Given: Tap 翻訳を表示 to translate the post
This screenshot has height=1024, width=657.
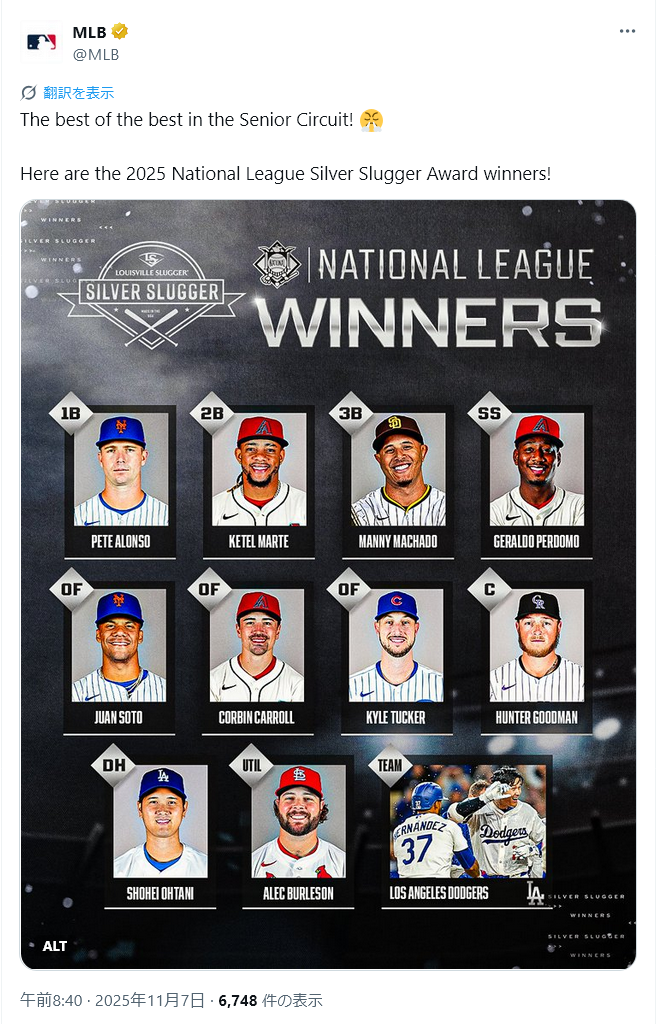Looking at the screenshot, I should 77,93.
